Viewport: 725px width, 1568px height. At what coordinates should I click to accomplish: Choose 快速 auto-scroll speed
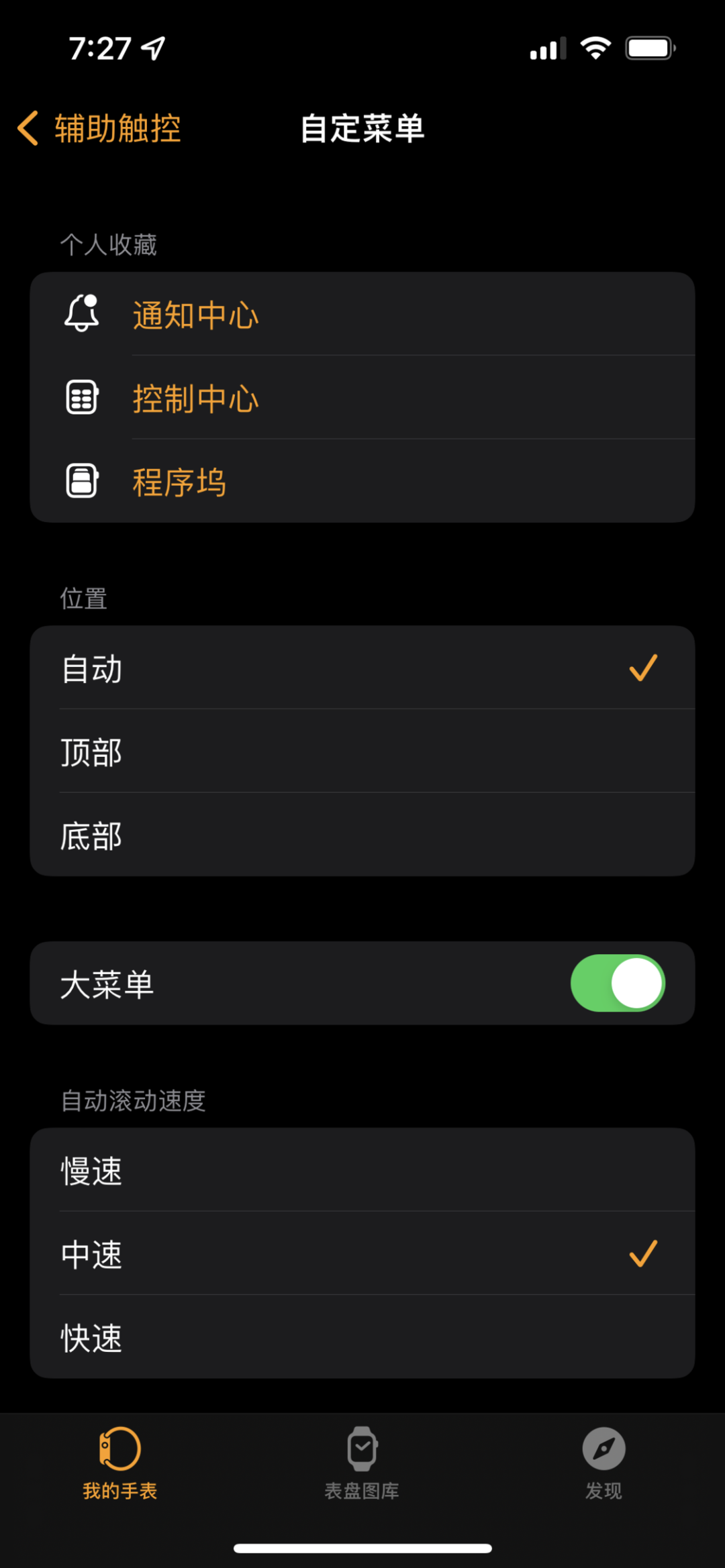tap(362, 1337)
